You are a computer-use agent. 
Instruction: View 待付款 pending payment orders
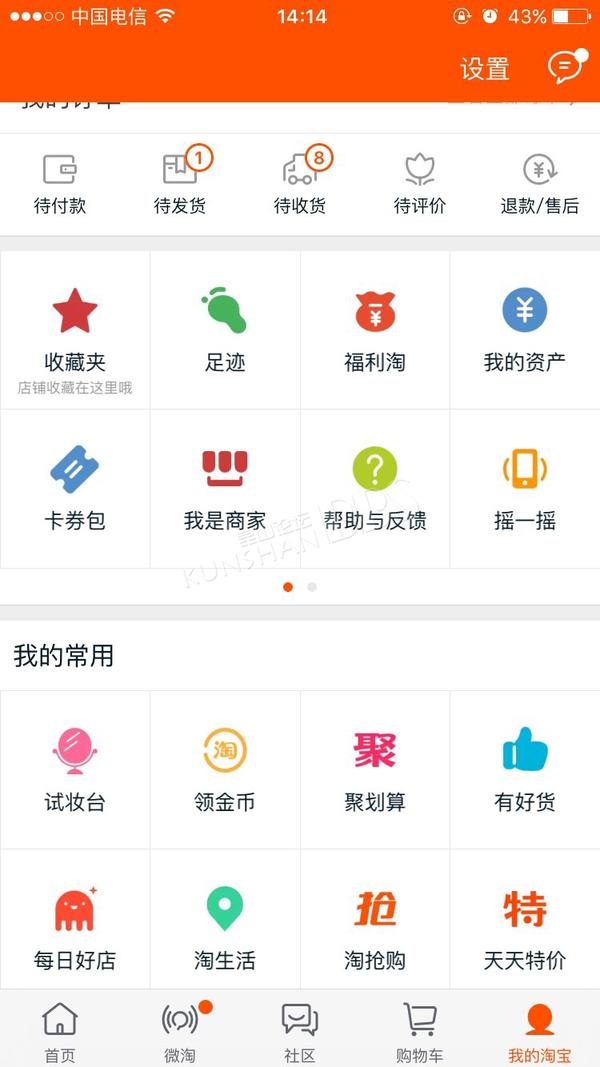tap(60, 183)
